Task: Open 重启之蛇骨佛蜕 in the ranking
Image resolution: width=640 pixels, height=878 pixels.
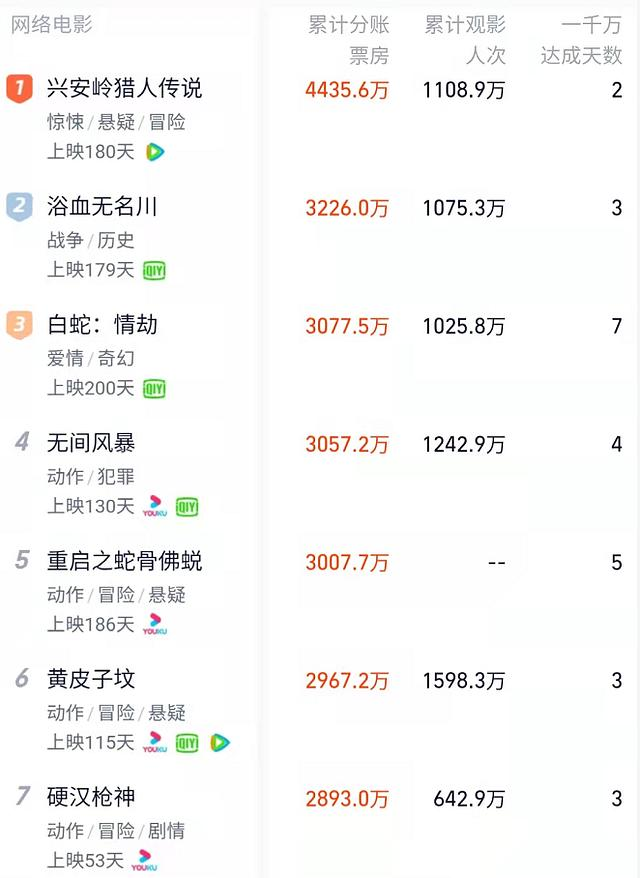Action: click(124, 562)
